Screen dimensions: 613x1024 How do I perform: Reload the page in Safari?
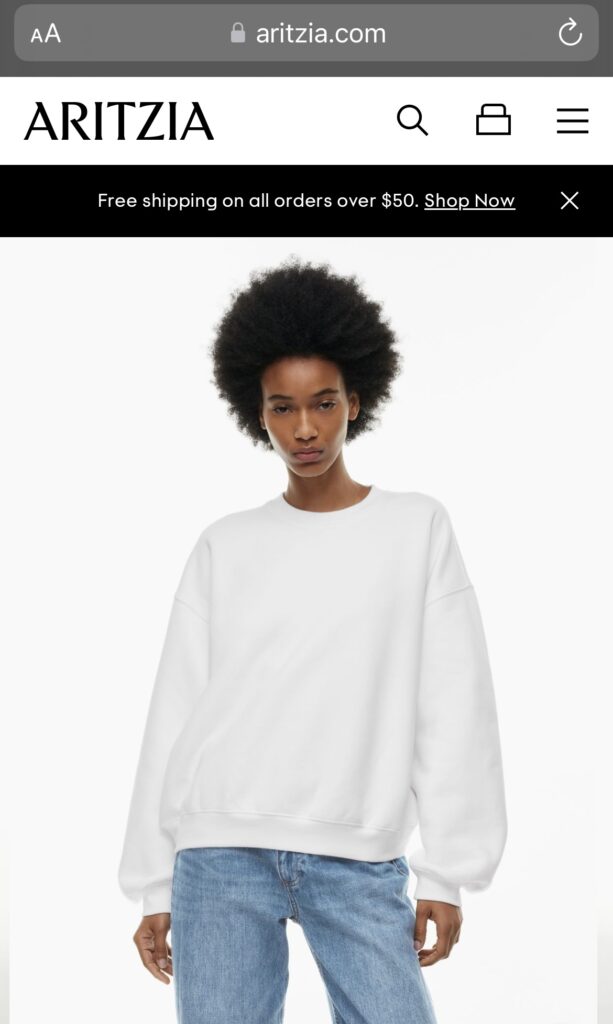pyautogui.click(x=570, y=34)
